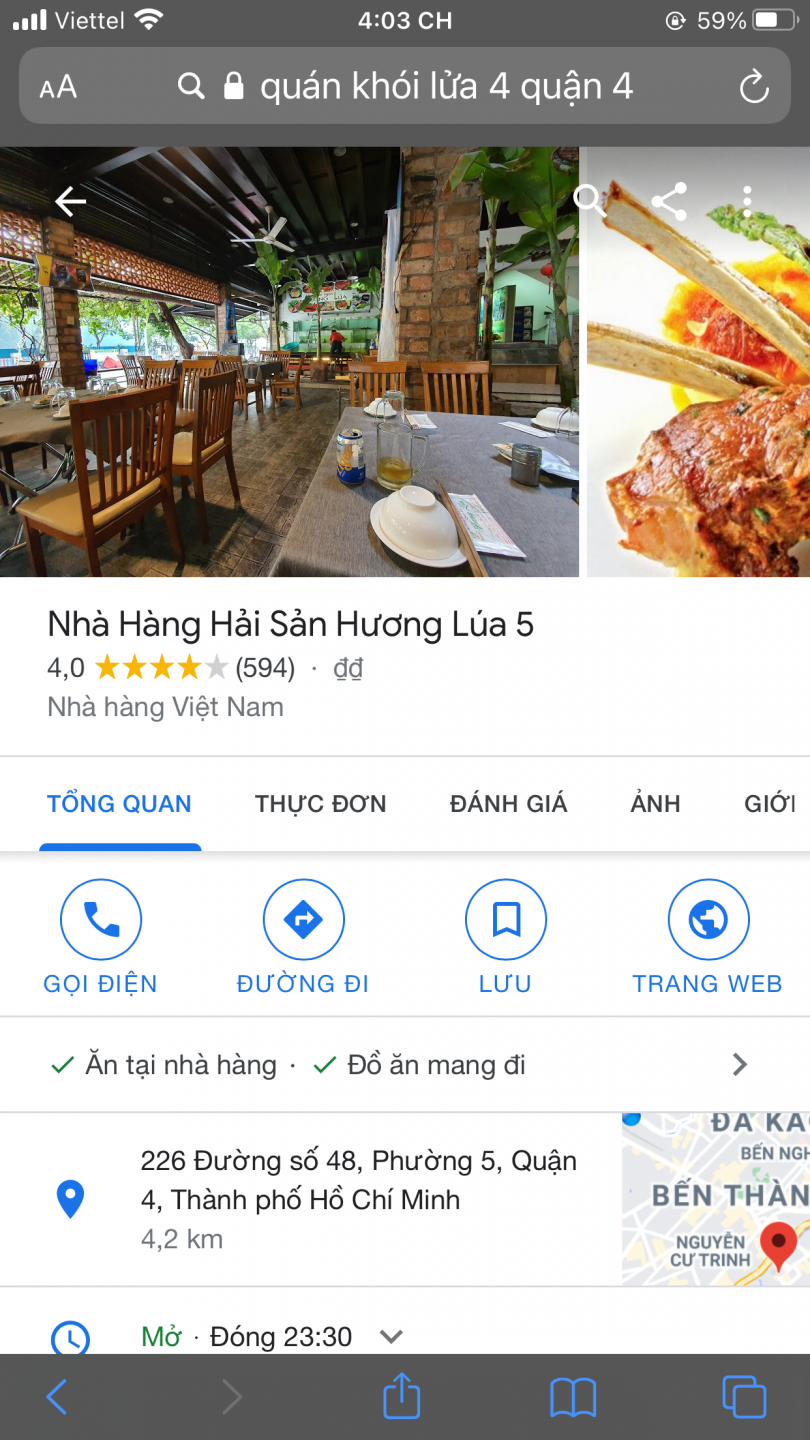810x1440 pixels.
Task: Open the dine-in and takeaway options row
Action: (x=400, y=1065)
